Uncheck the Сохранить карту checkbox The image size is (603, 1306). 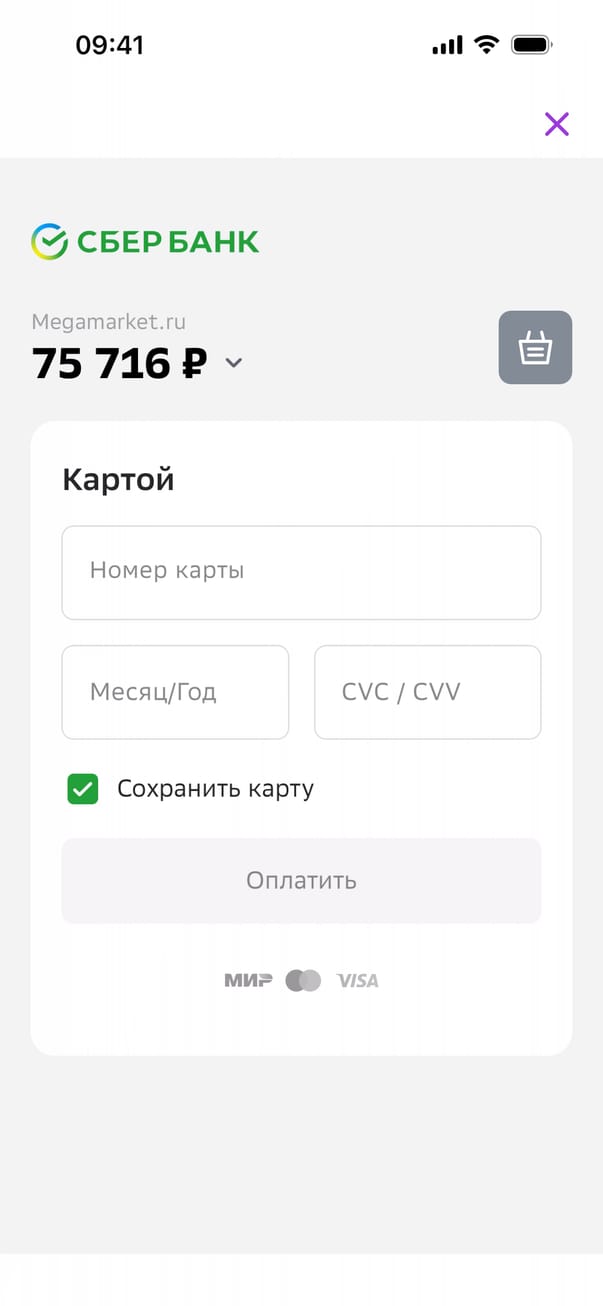click(x=83, y=789)
